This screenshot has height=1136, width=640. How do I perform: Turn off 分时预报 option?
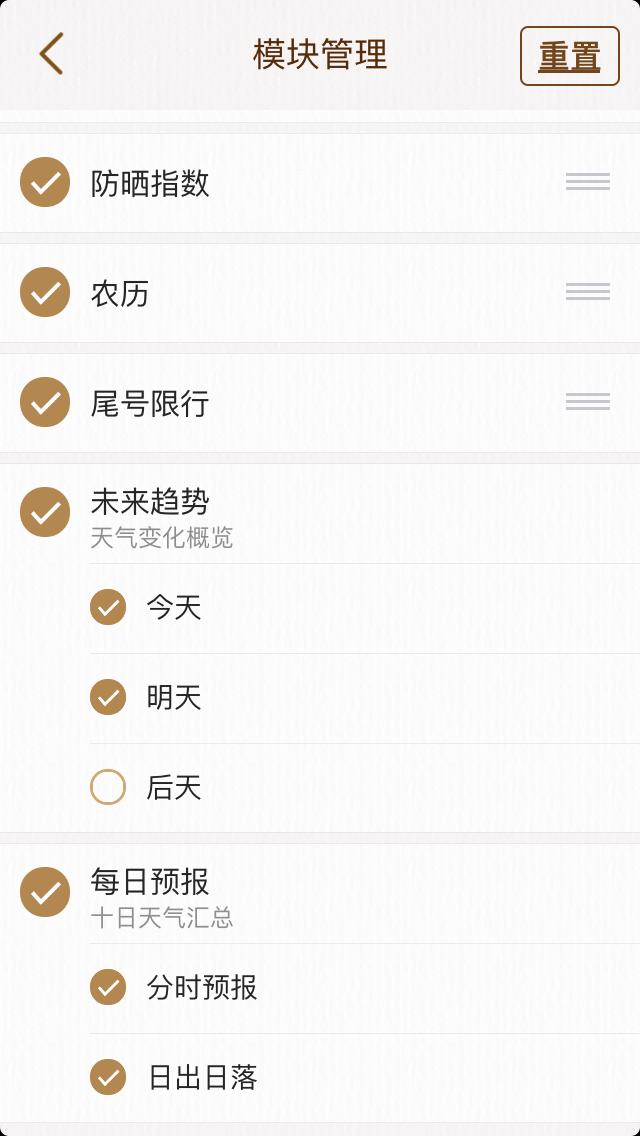click(x=108, y=987)
